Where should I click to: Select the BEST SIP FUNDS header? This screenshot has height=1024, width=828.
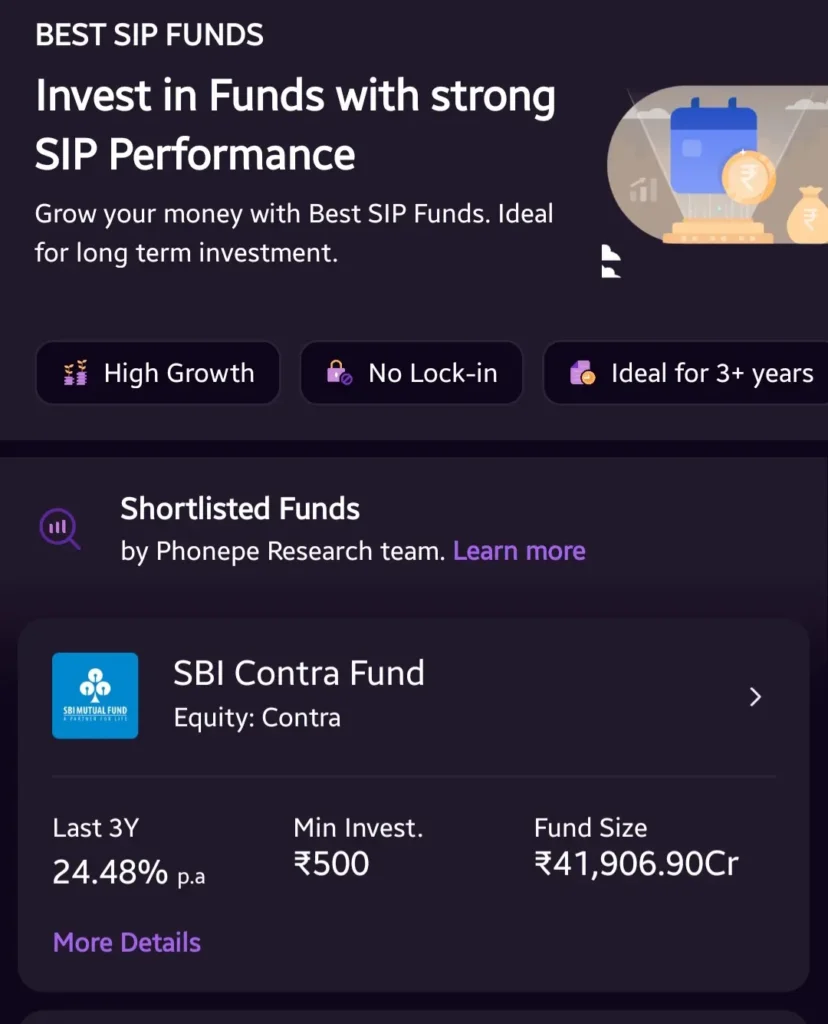[x=148, y=35]
